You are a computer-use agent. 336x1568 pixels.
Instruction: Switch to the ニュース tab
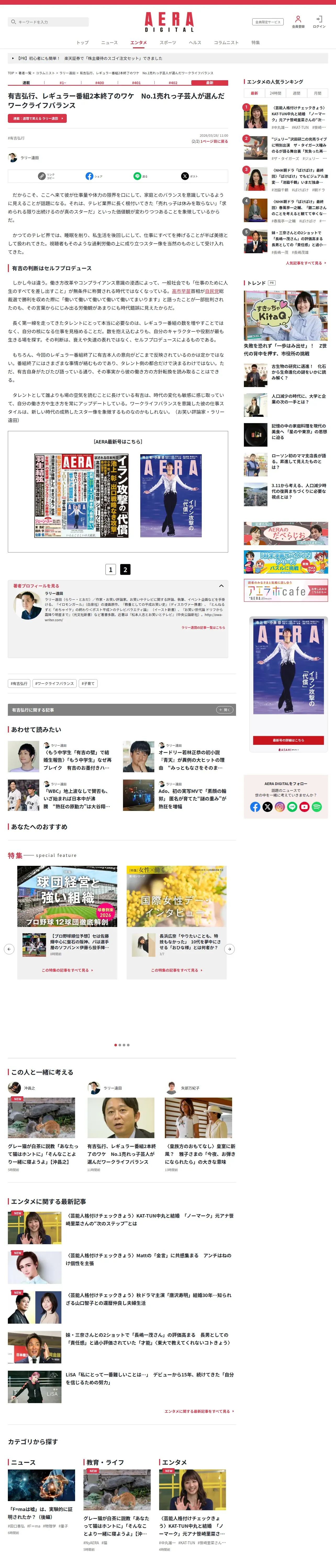coord(109,43)
